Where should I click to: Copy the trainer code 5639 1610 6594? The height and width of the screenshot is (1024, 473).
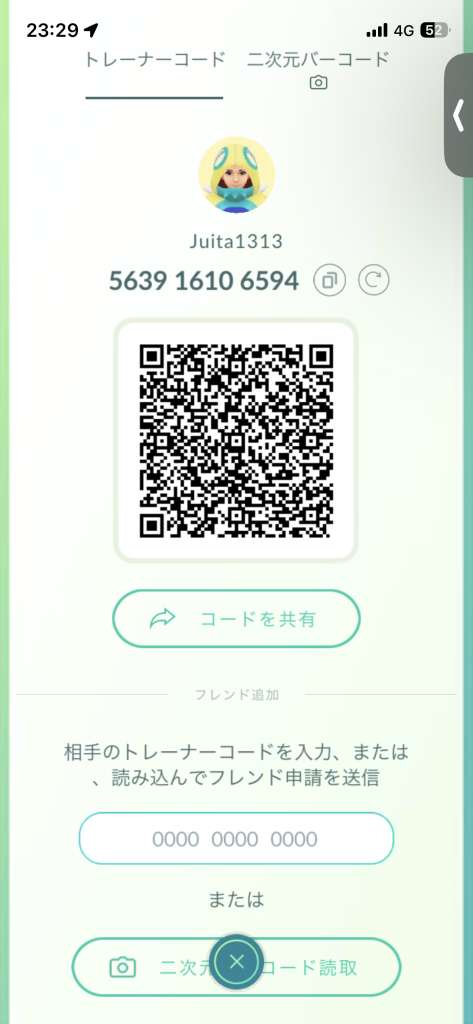click(330, 281)
